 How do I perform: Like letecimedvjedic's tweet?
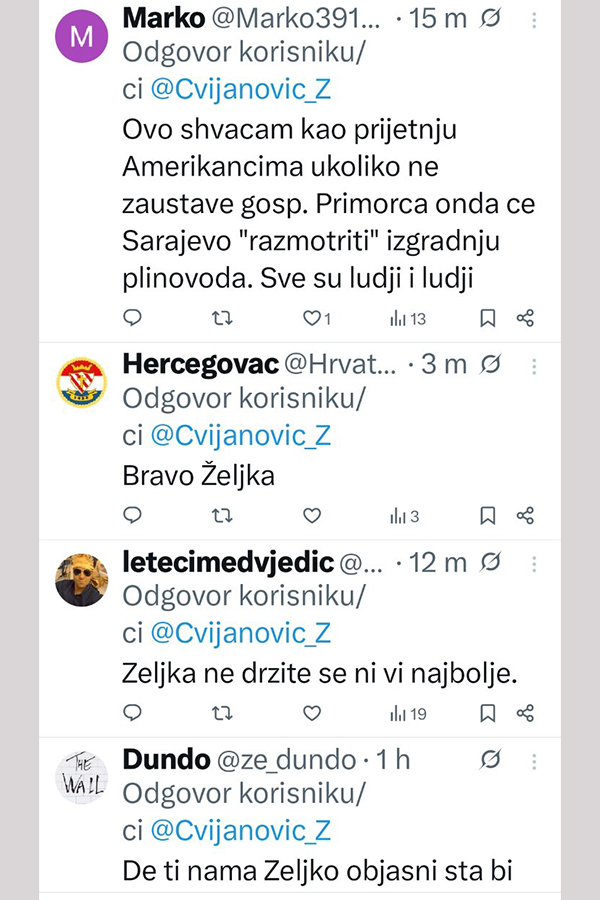click(312, 713)
